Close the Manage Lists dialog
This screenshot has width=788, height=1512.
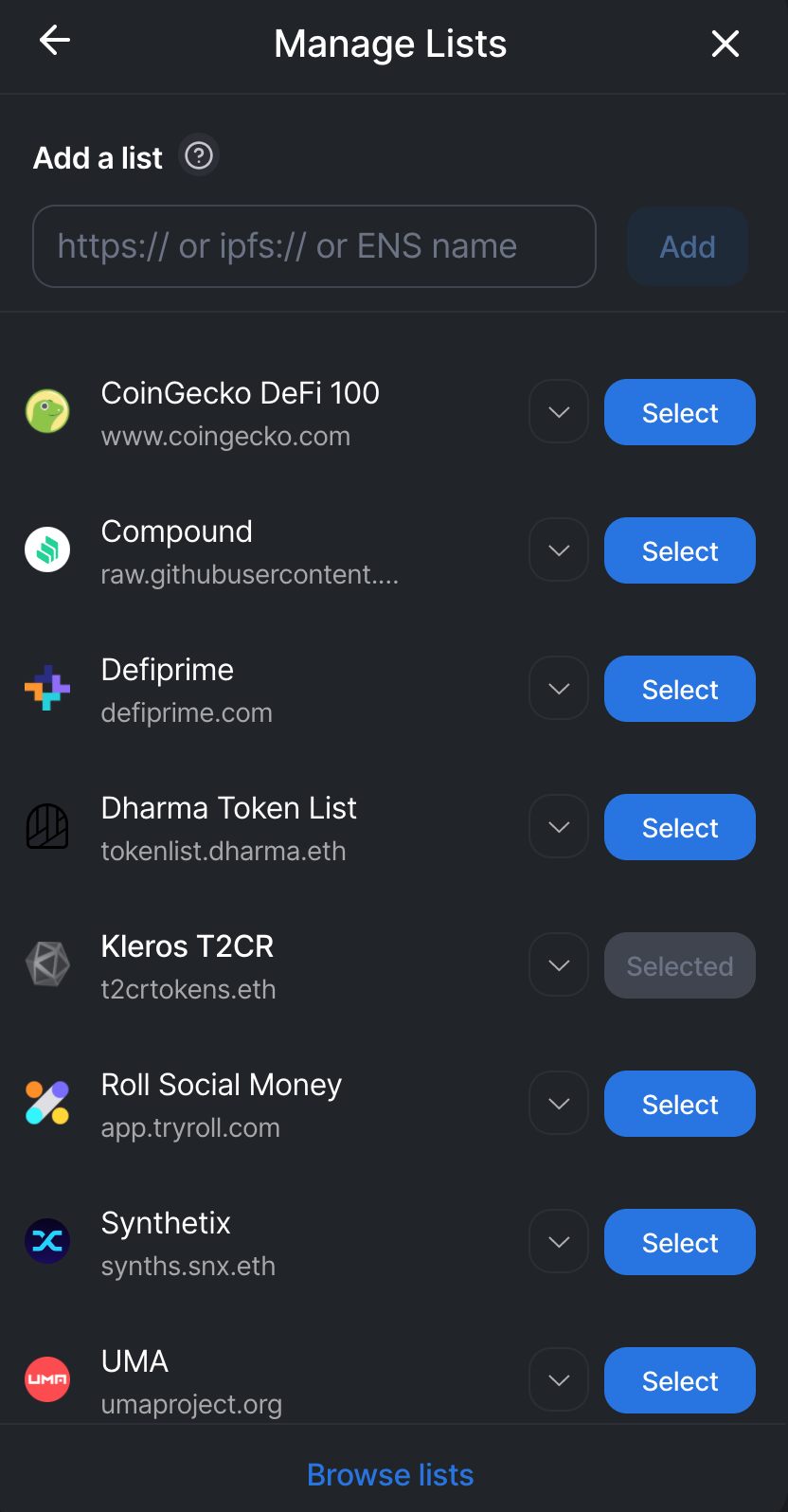tap(725, 44)
